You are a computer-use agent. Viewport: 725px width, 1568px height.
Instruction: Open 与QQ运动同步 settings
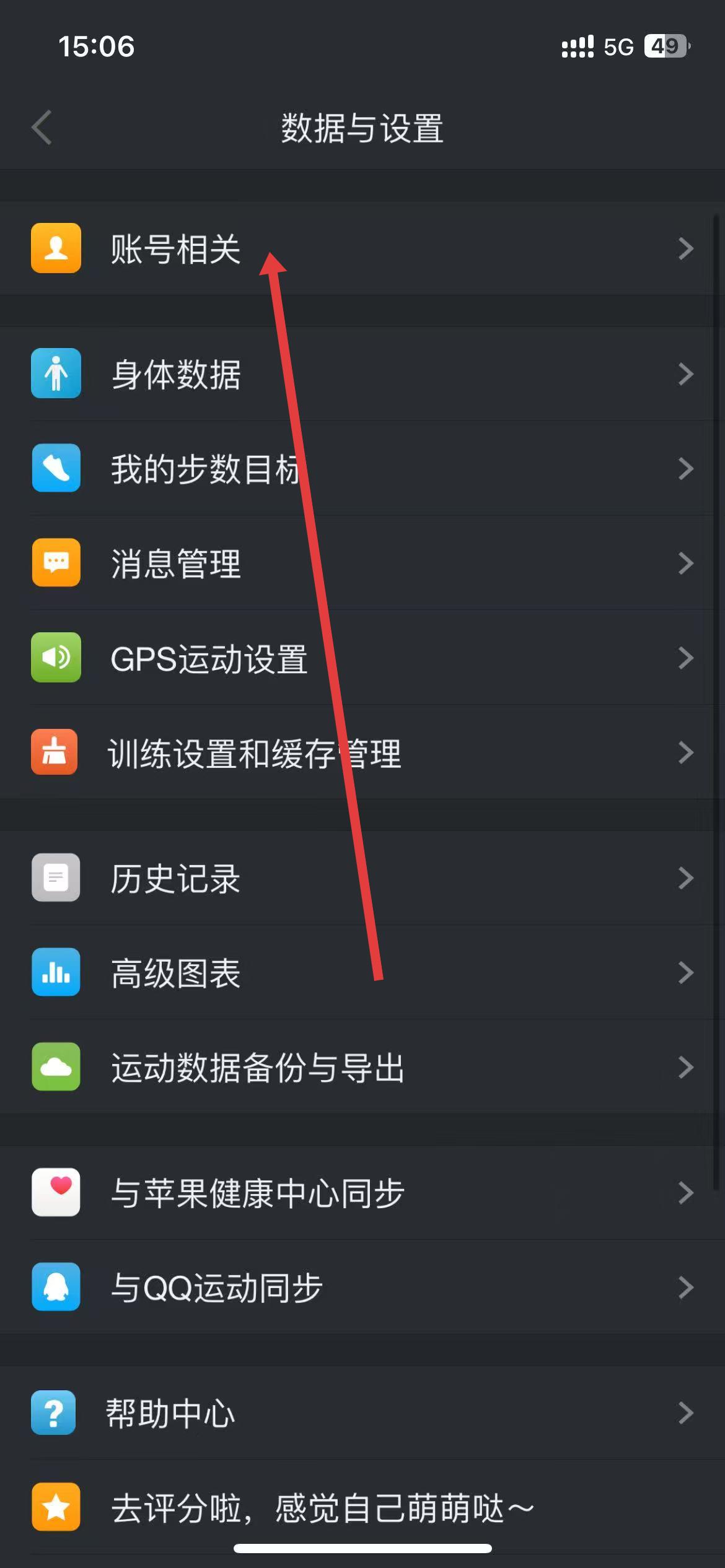pyautogui.click(x=217, y=1287)
